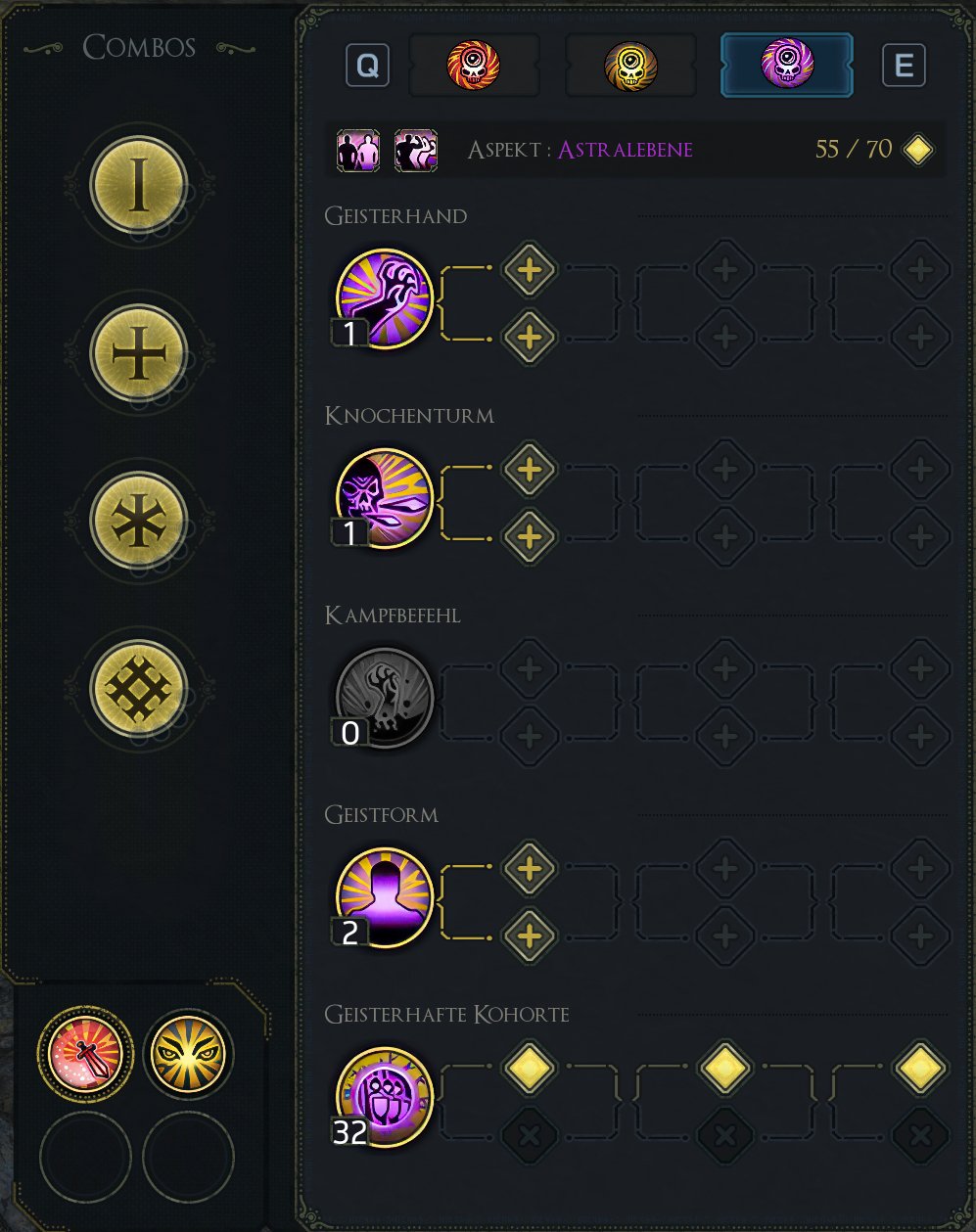Add the upper Knochenturm upgrade node
976x1232 pixels.
[529, 470]
